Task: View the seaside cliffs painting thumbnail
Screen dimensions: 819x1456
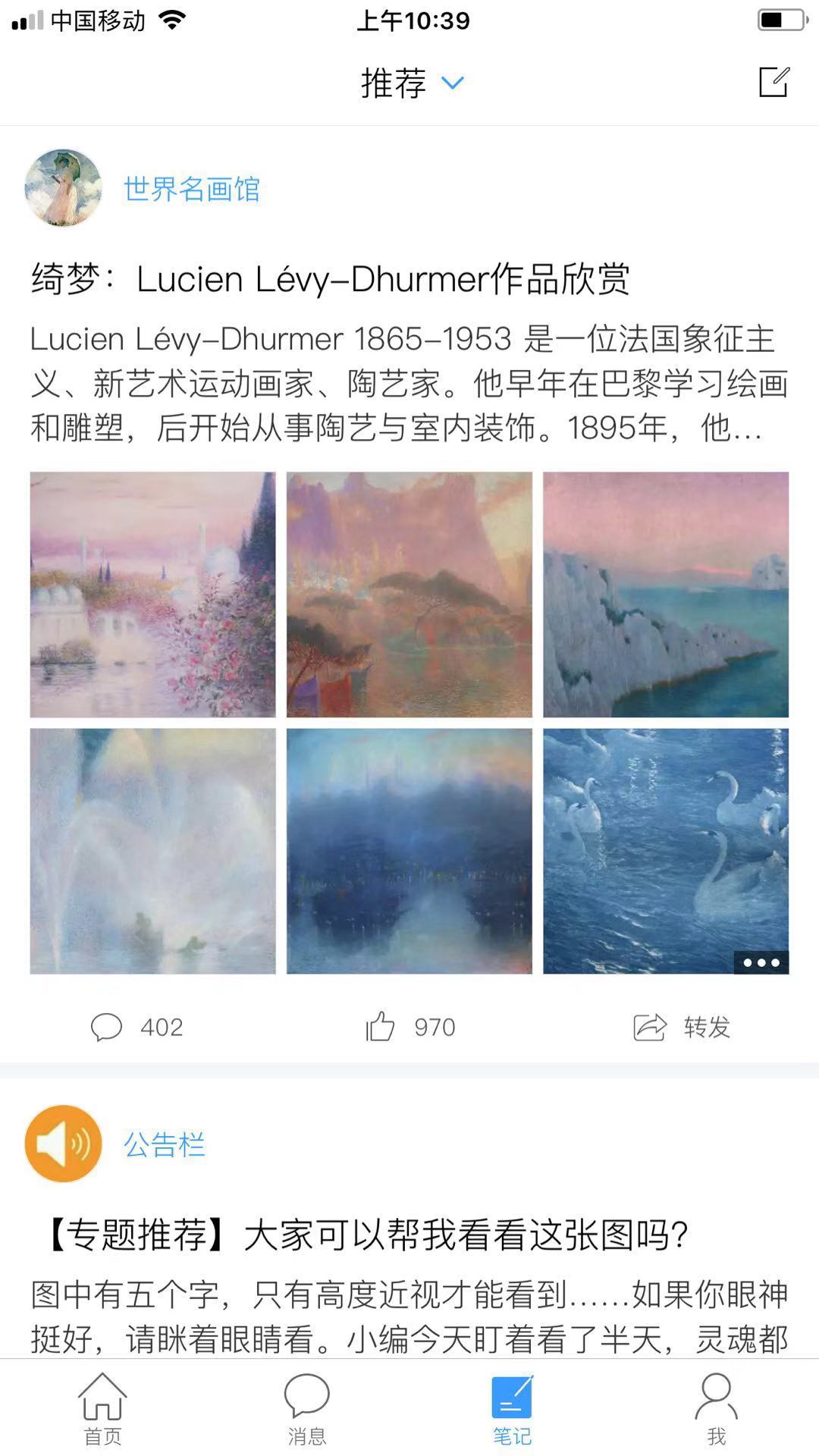Action: 666,595
